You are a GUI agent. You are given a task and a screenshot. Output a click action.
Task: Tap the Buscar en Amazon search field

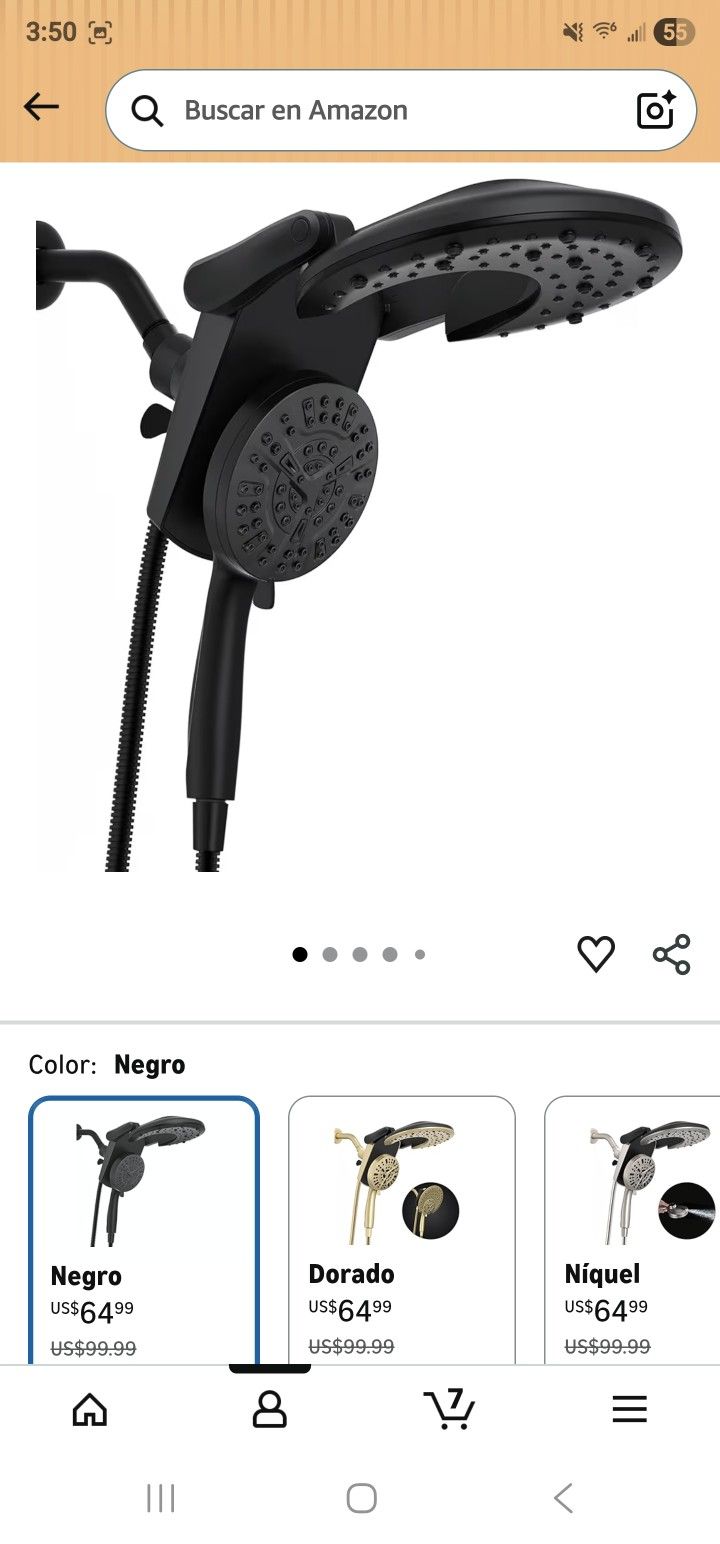point(380,110)
